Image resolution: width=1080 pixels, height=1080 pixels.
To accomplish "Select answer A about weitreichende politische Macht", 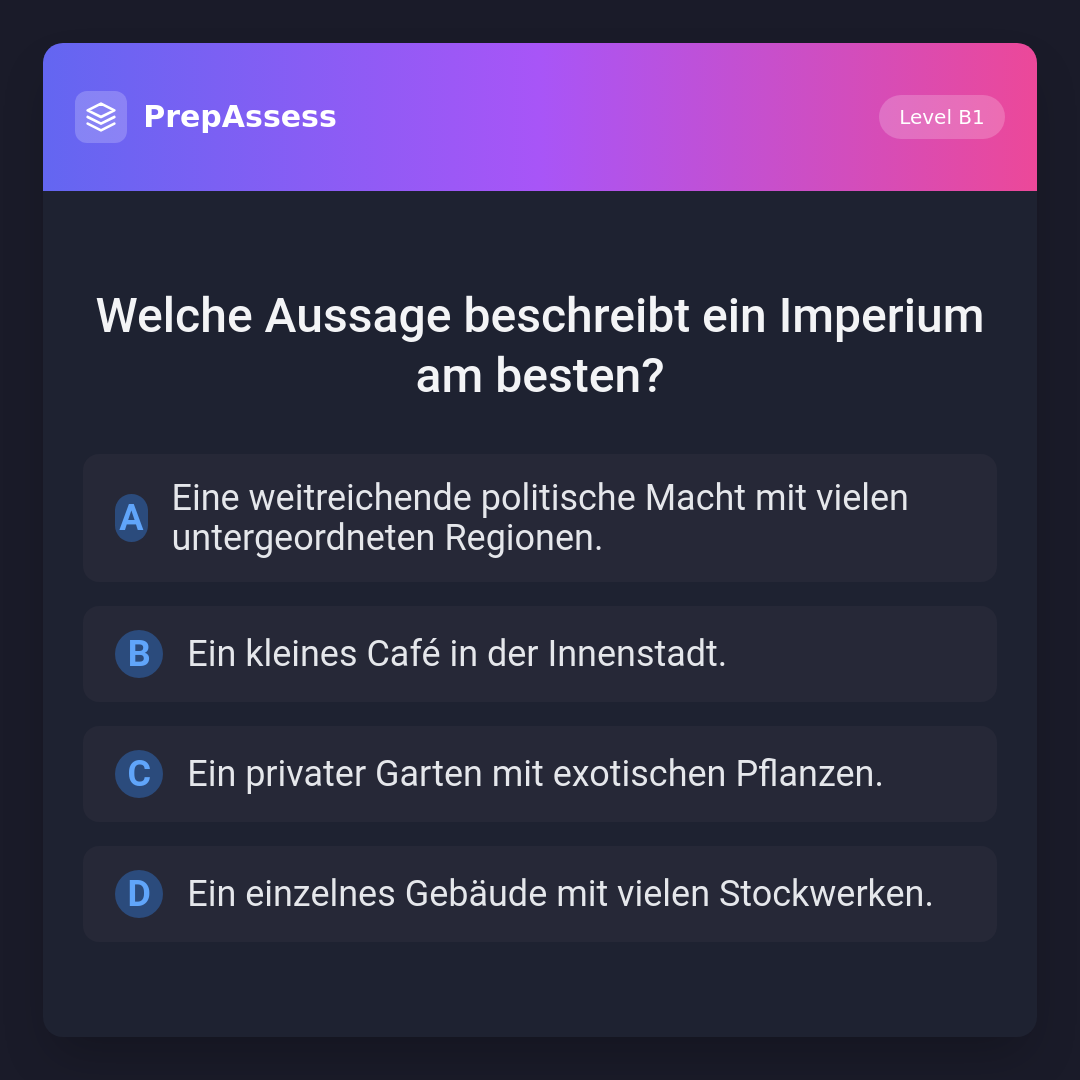I will [539, 518].
